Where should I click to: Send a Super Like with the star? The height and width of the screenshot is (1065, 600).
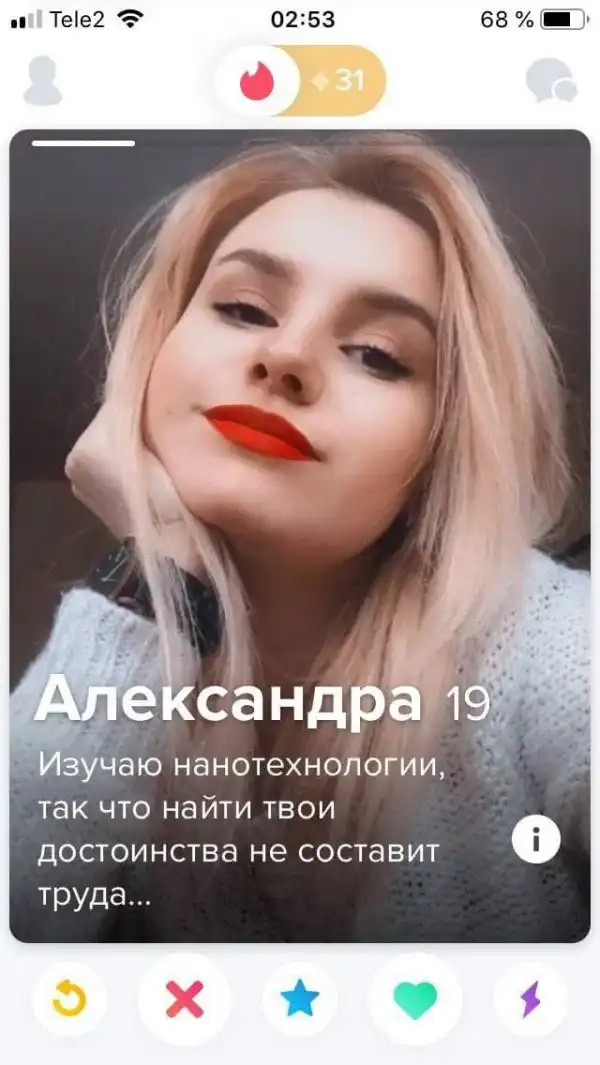300,1000
